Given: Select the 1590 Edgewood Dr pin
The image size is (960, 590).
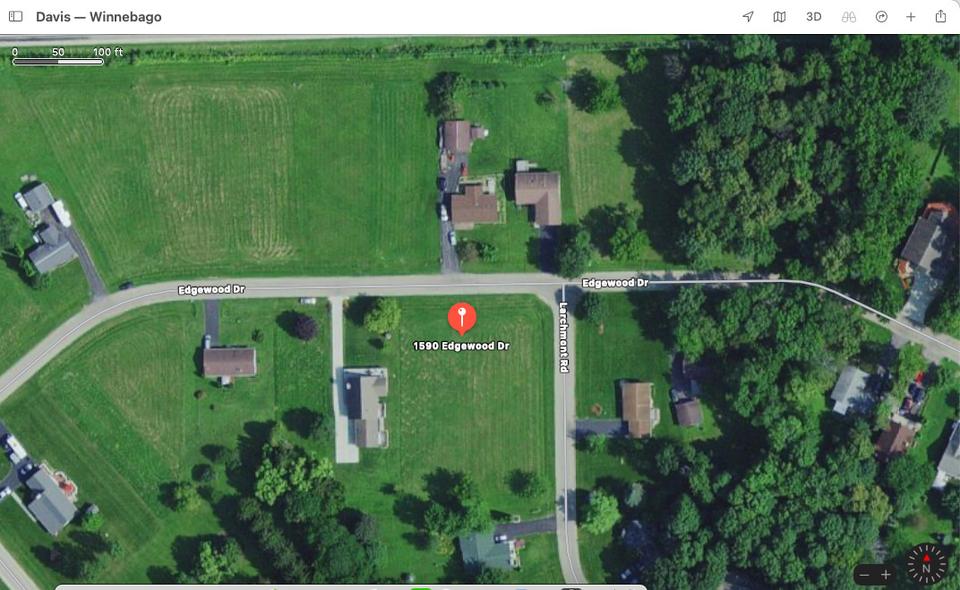Looking at the screenshot, I should 462,318.
